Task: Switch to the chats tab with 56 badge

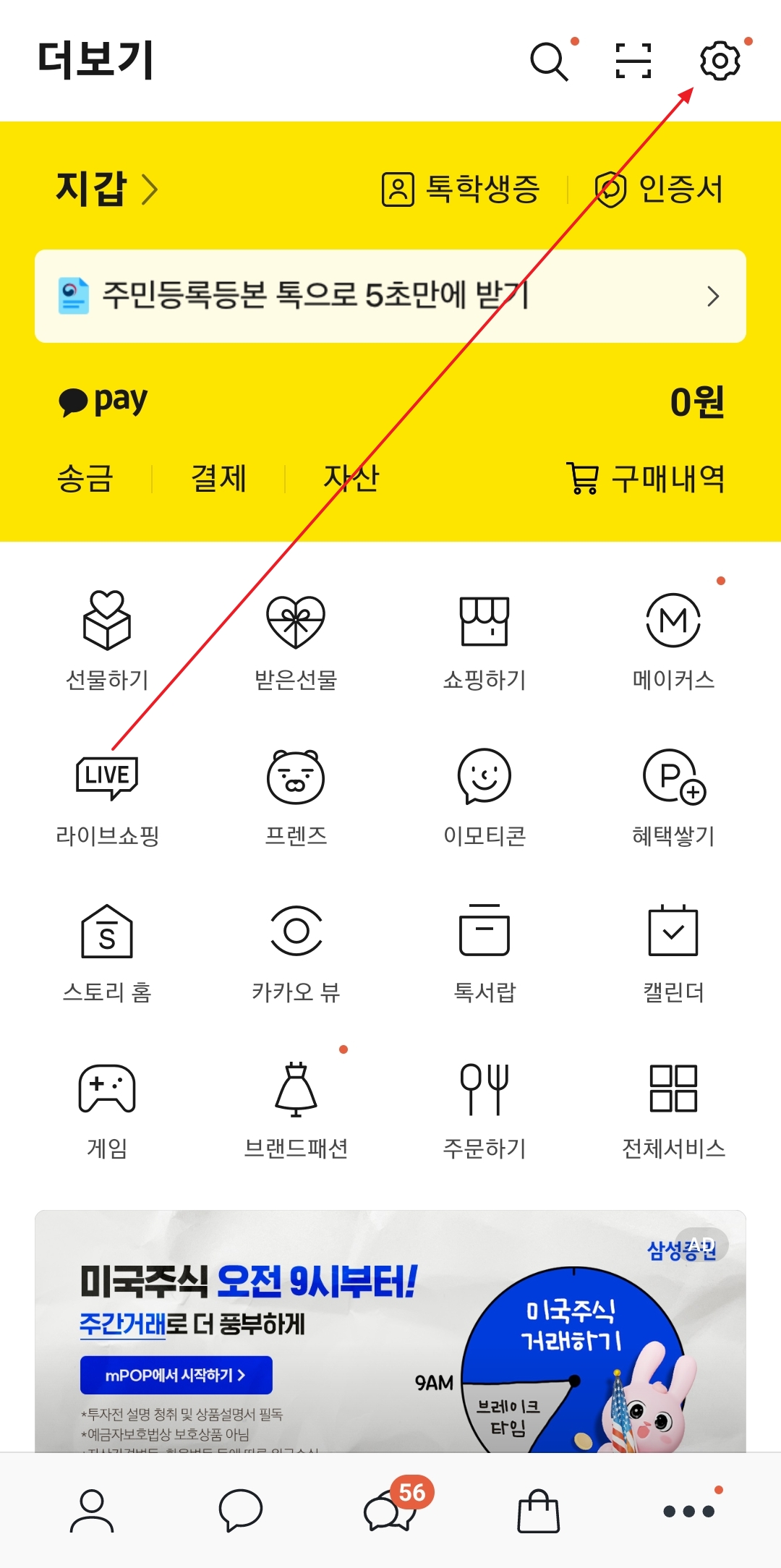Action: 390,1512
